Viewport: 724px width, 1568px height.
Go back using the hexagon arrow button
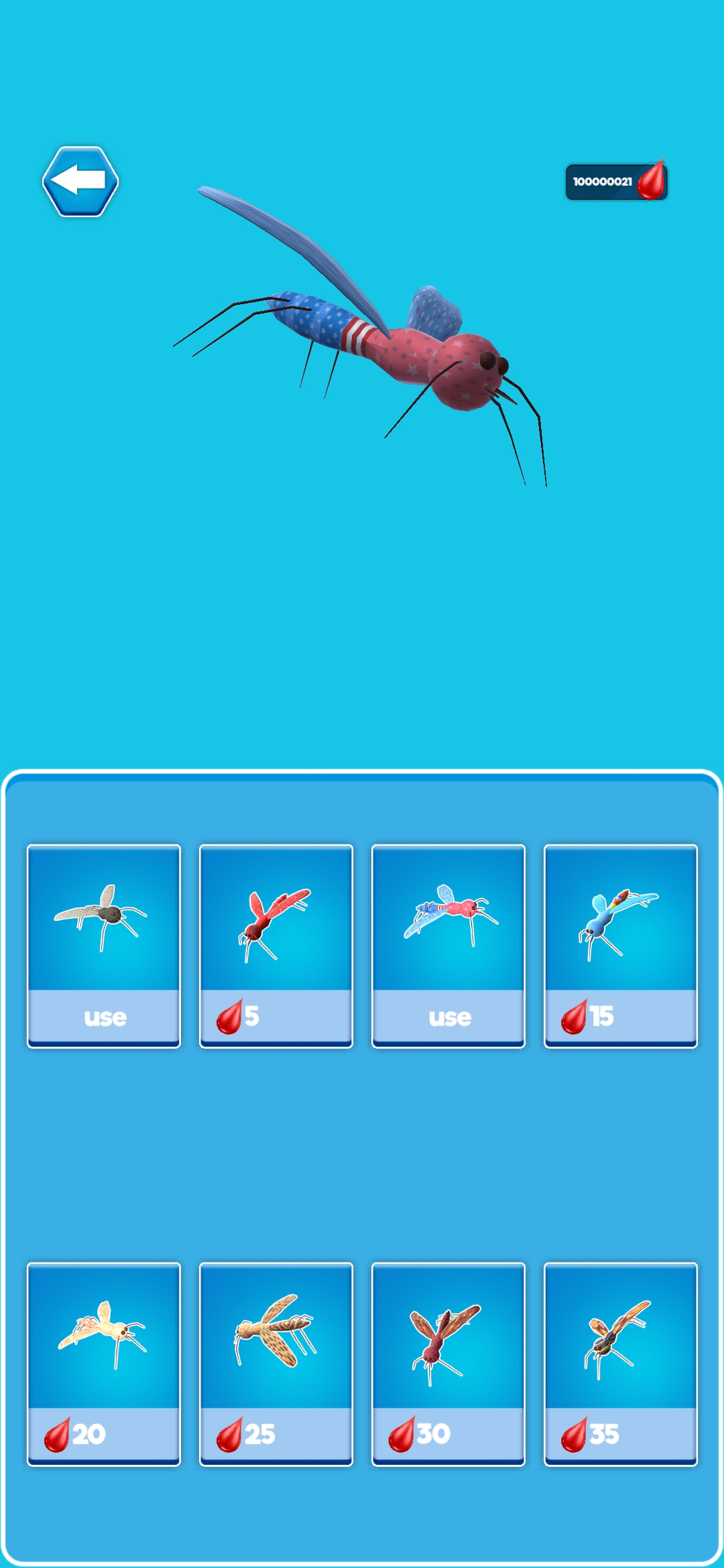coord(80,181)
